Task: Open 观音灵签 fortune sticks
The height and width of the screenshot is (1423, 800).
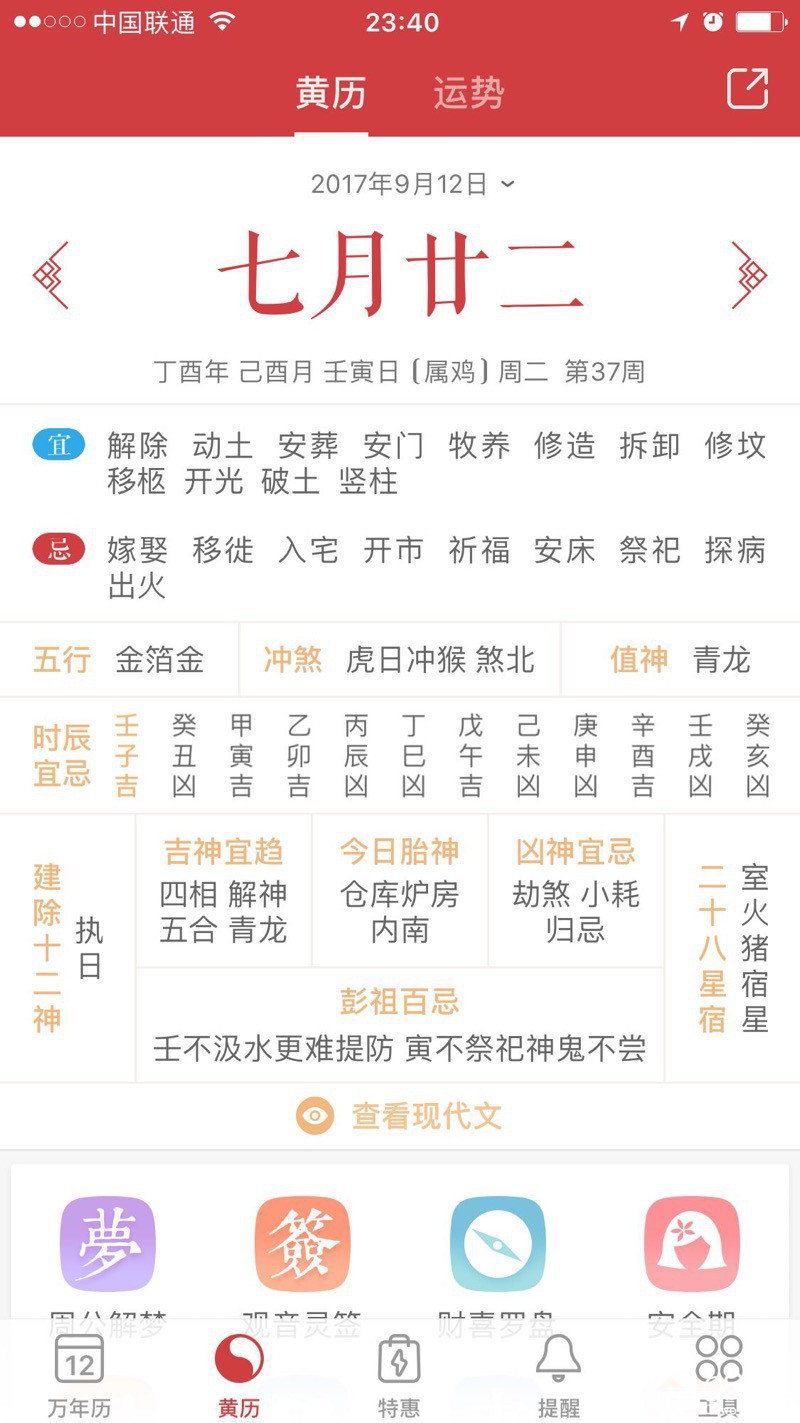Action: click(302, 1245)
